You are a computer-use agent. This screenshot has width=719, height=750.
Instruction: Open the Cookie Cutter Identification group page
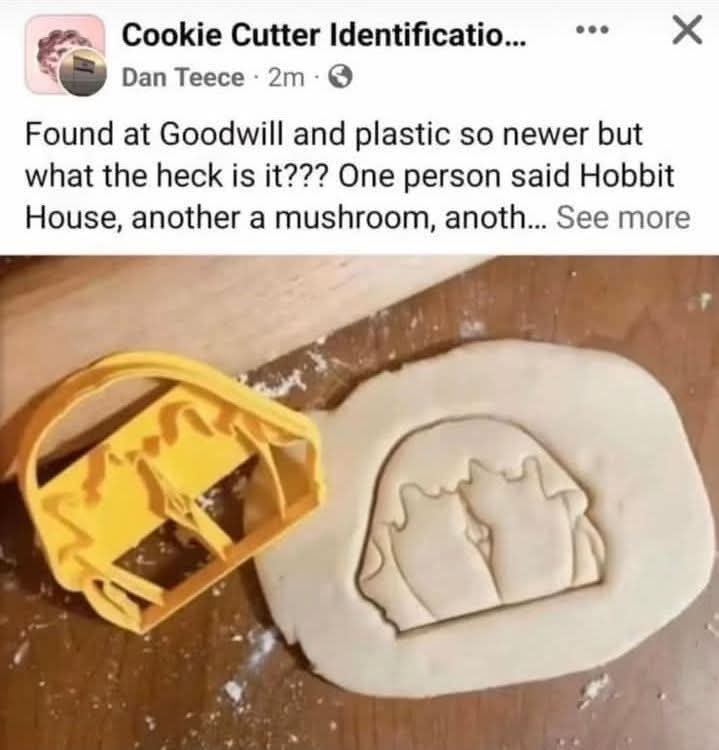(320, 35)
